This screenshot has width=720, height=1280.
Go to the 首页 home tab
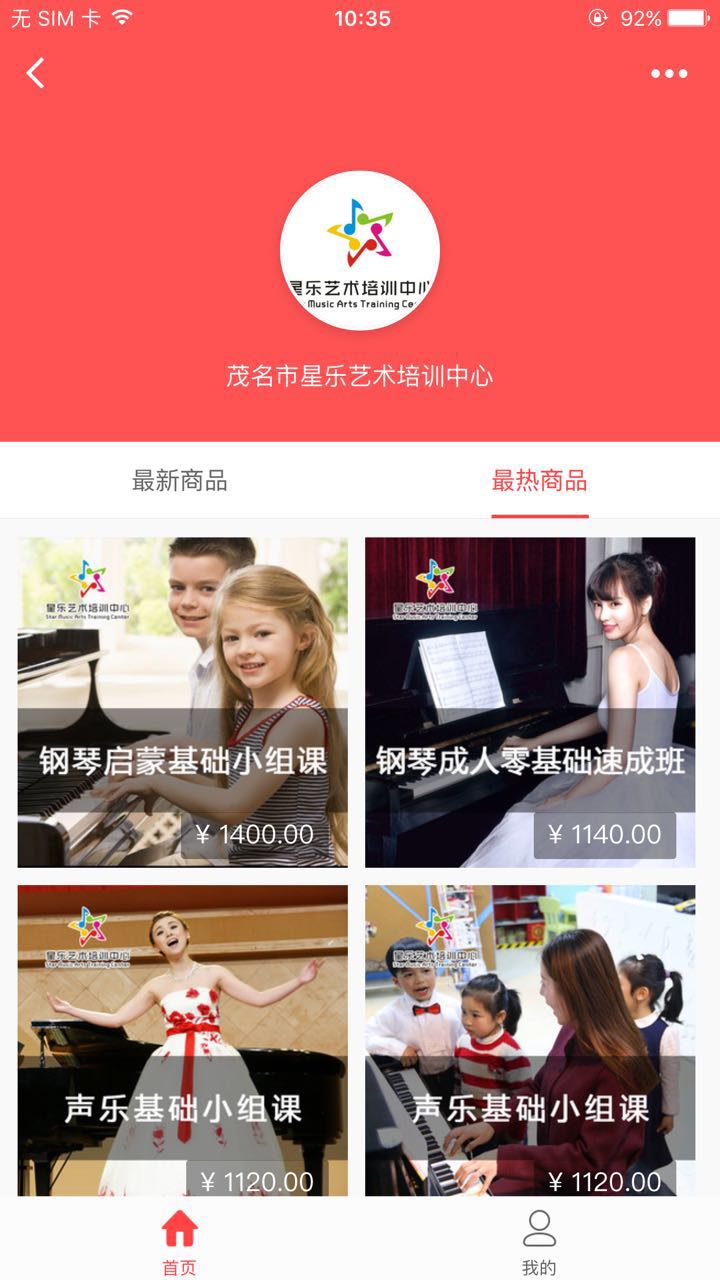(x=180, y=1240)
